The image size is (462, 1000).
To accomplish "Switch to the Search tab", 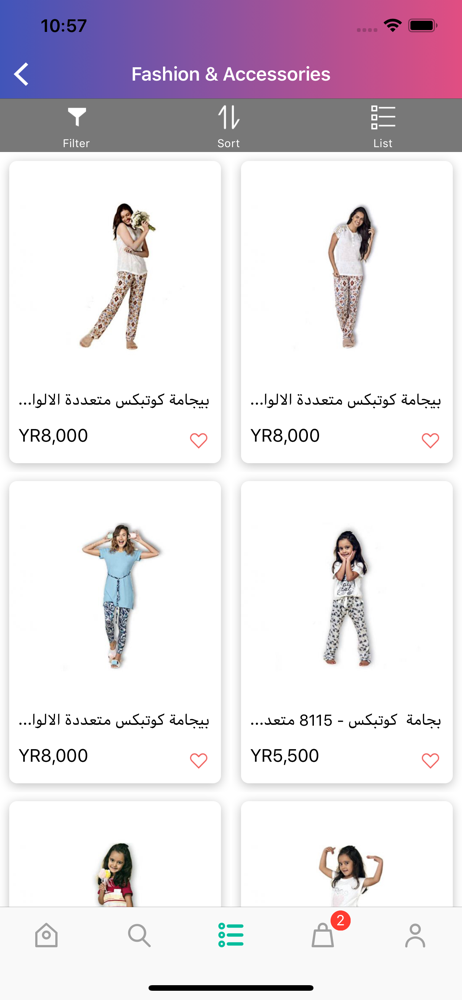I will click(138, 936).
